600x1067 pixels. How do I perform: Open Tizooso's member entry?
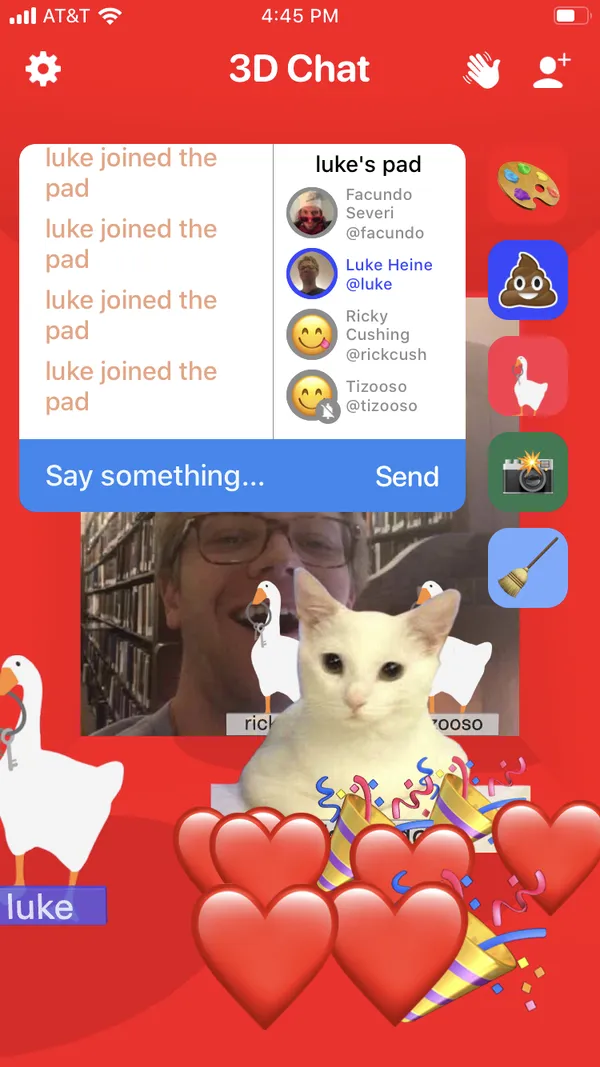368,396
